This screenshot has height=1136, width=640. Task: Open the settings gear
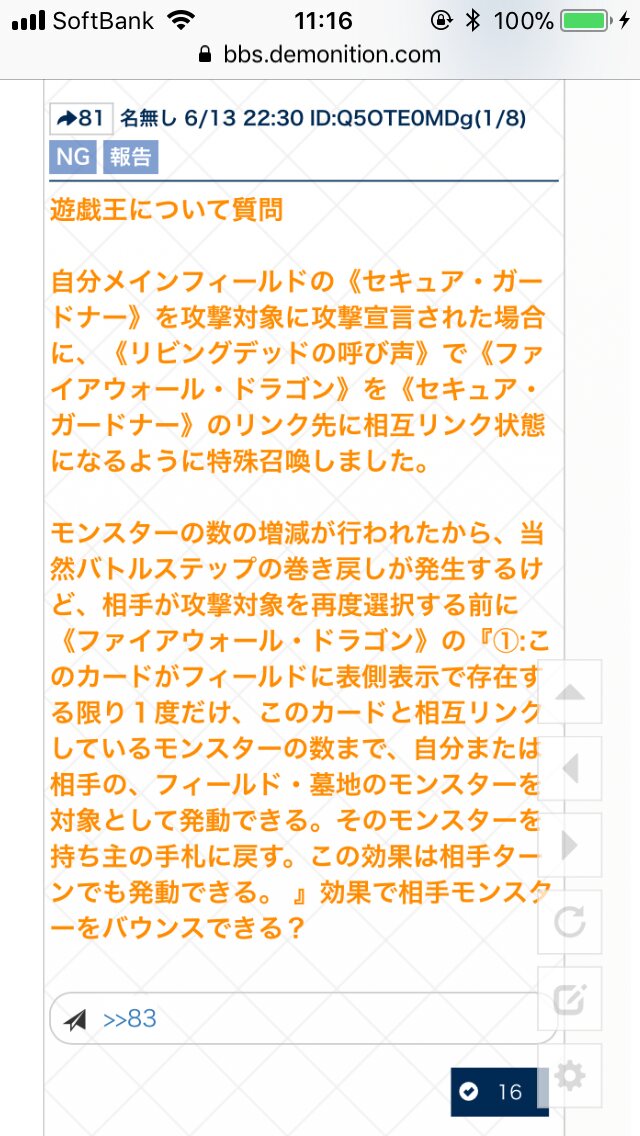click(569, 1076)
